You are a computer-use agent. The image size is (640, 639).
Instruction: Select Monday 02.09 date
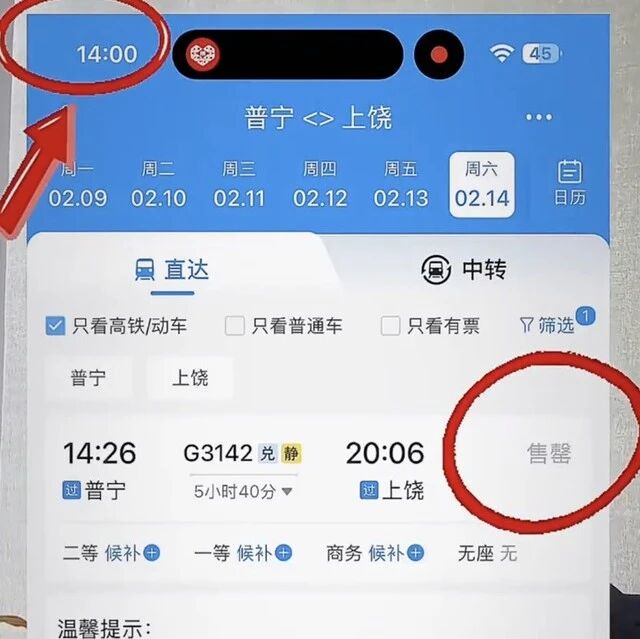pyautogui.click(x=78, y=185)
